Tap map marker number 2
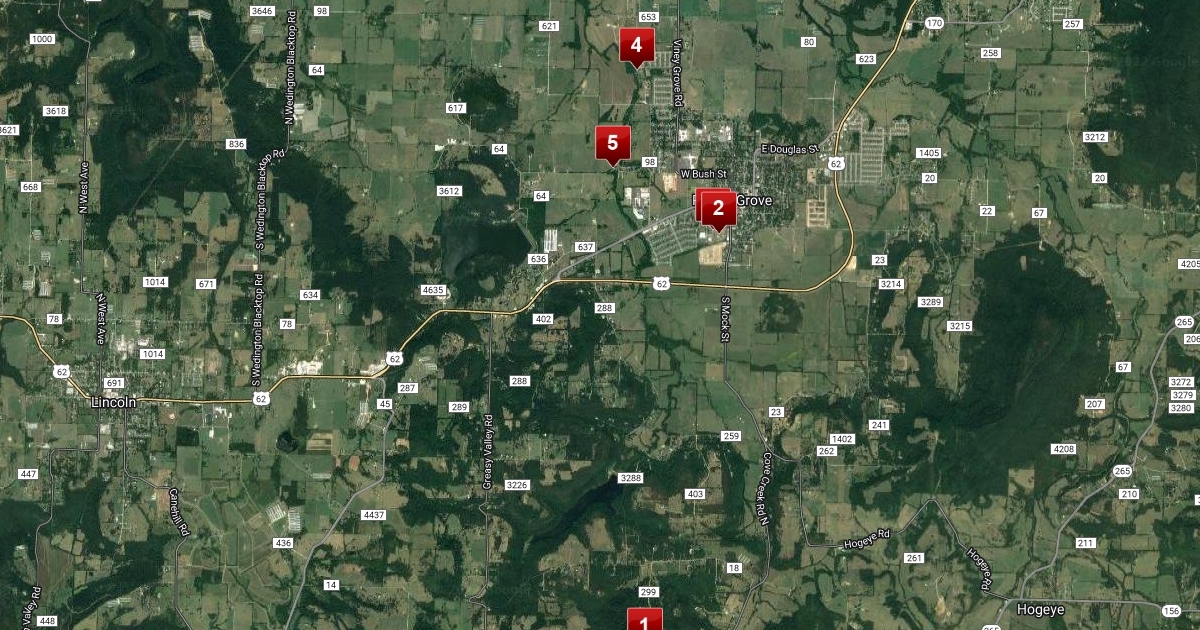The image size is (1200, 630). 718,208
